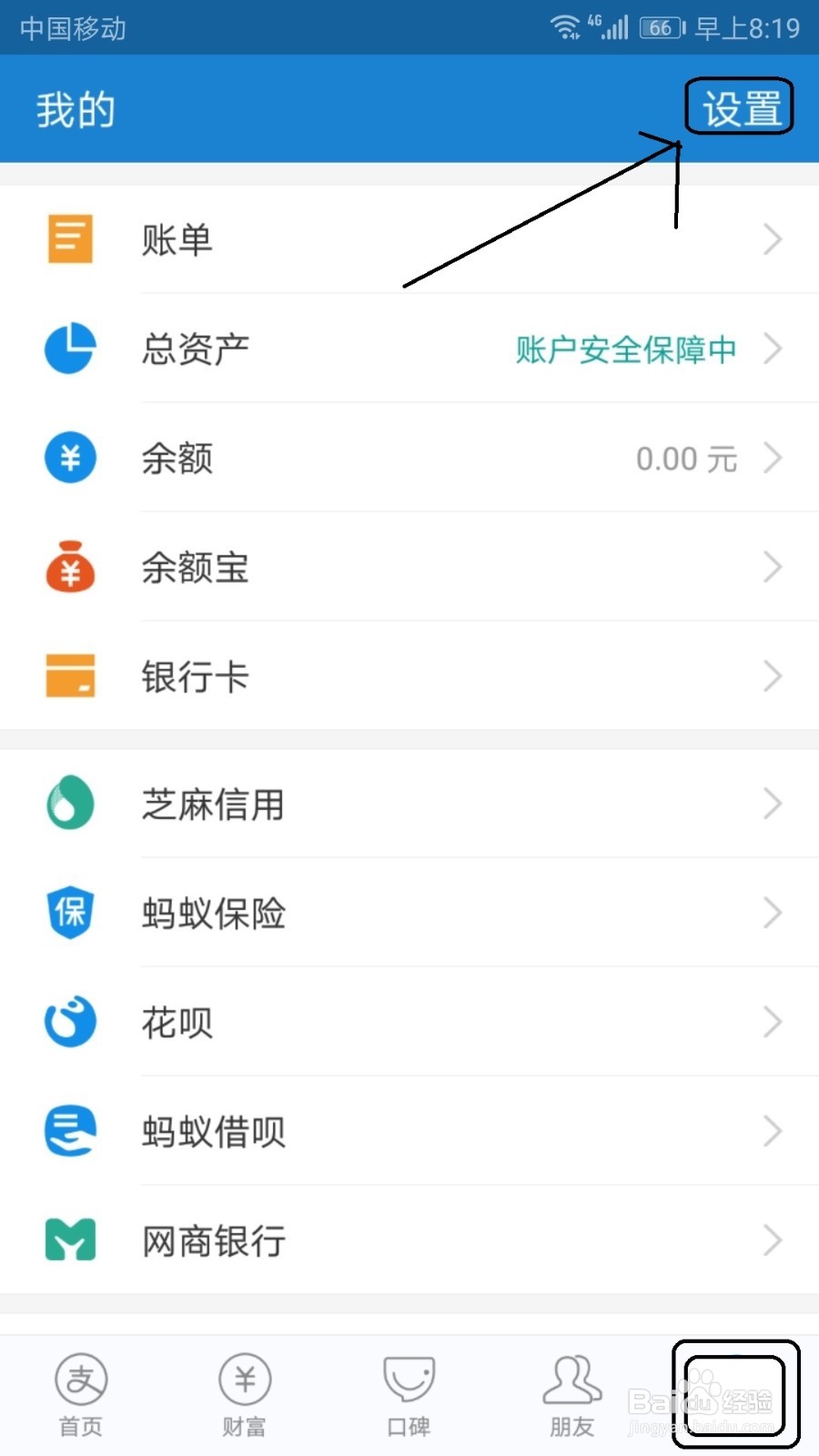Open 蚂蚁借呗
The image size is (819, 1456).
coord(409,1131)
